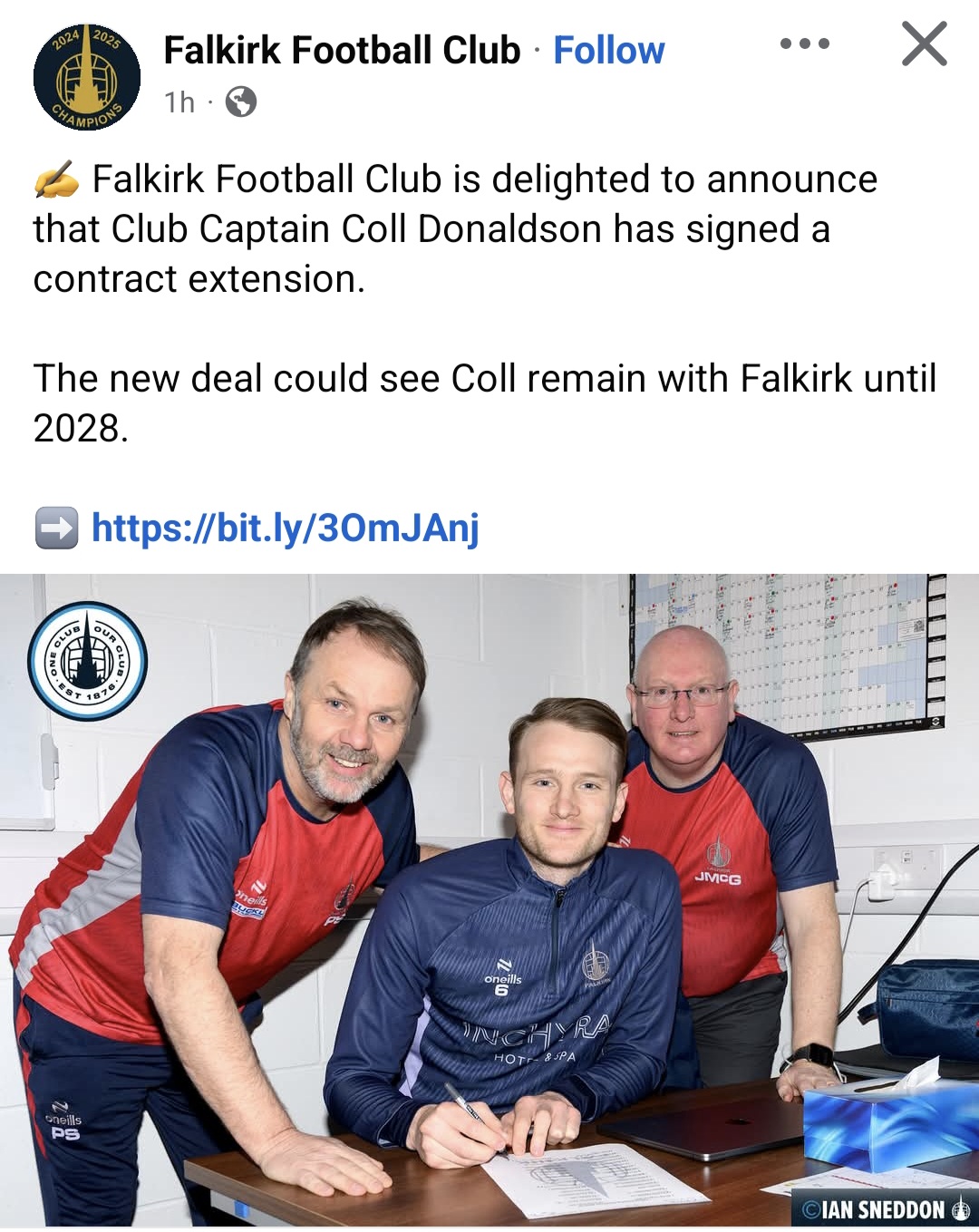
Task: Open the bit.ly/3OmJAnj link
Action: pos(285,528)
